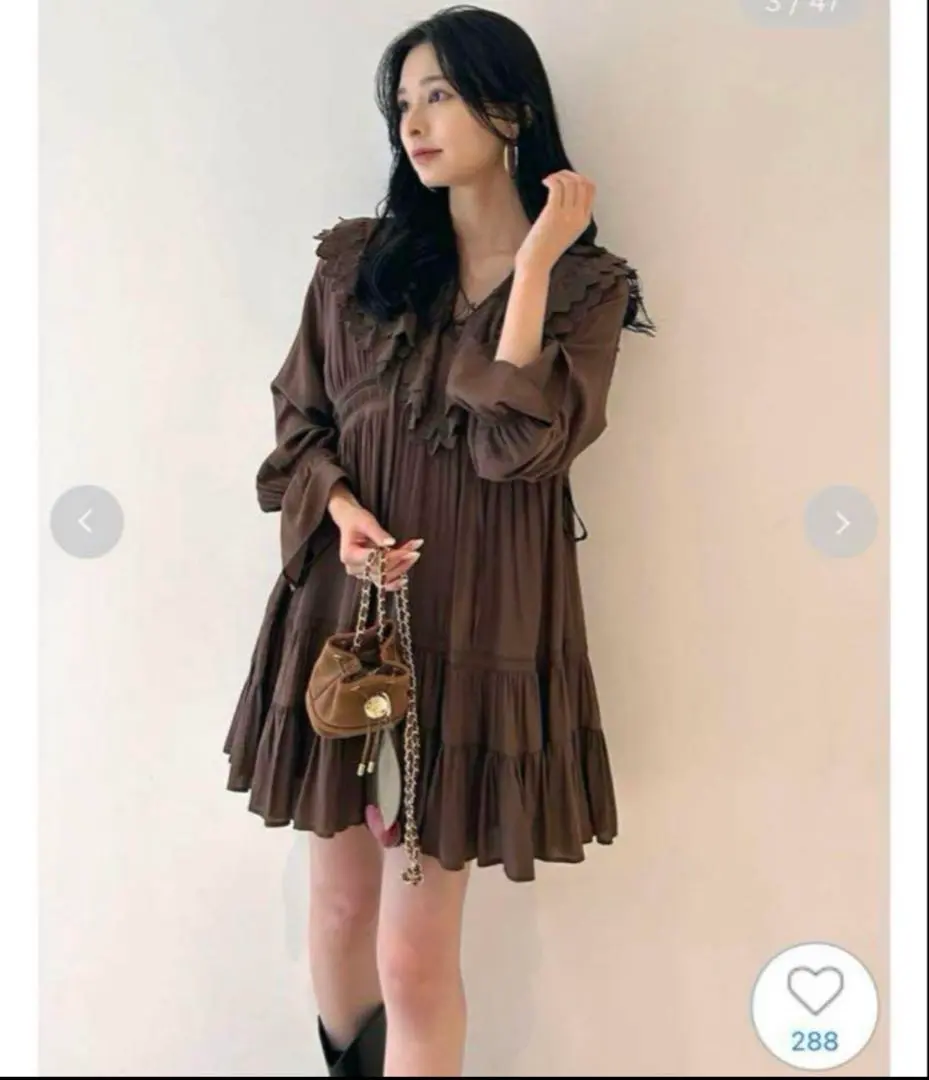The height and width of the screenshot is (1080, 929).
Task: Show the next product photo
Action: (x=840, y=522)
